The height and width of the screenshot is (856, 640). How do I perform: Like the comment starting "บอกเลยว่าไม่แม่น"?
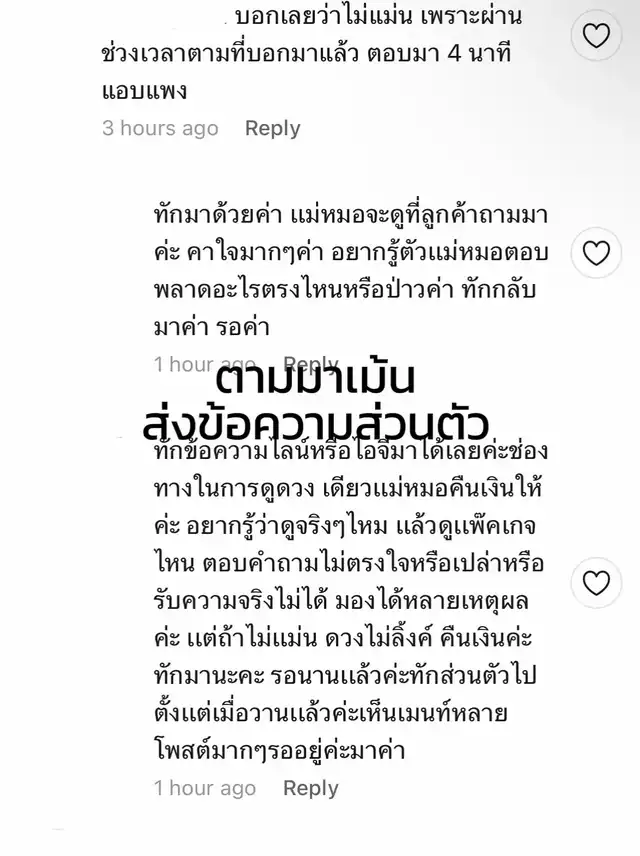(x=596, y=37)
